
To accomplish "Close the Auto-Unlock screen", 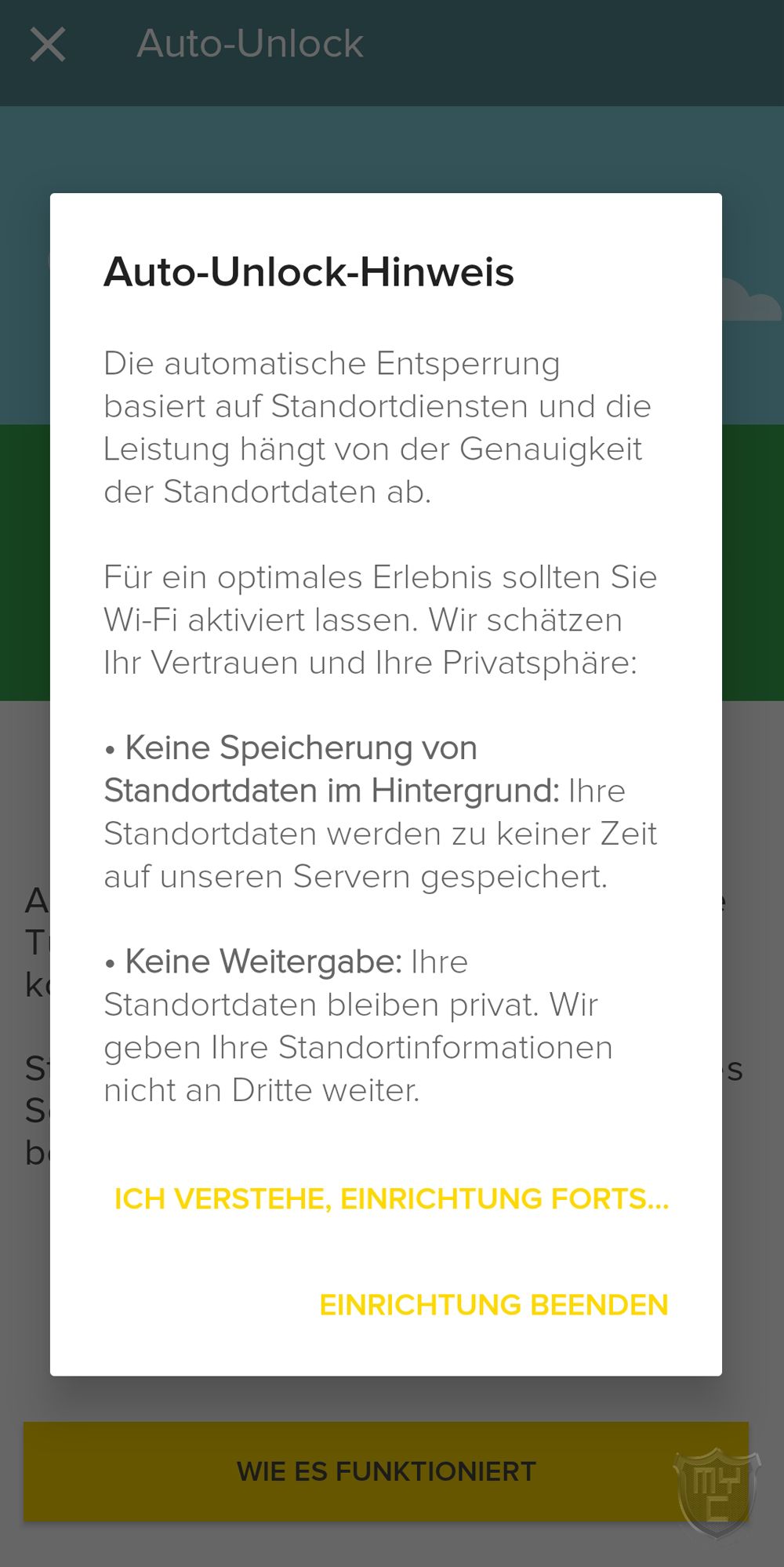I will click(x=48, y=44).
